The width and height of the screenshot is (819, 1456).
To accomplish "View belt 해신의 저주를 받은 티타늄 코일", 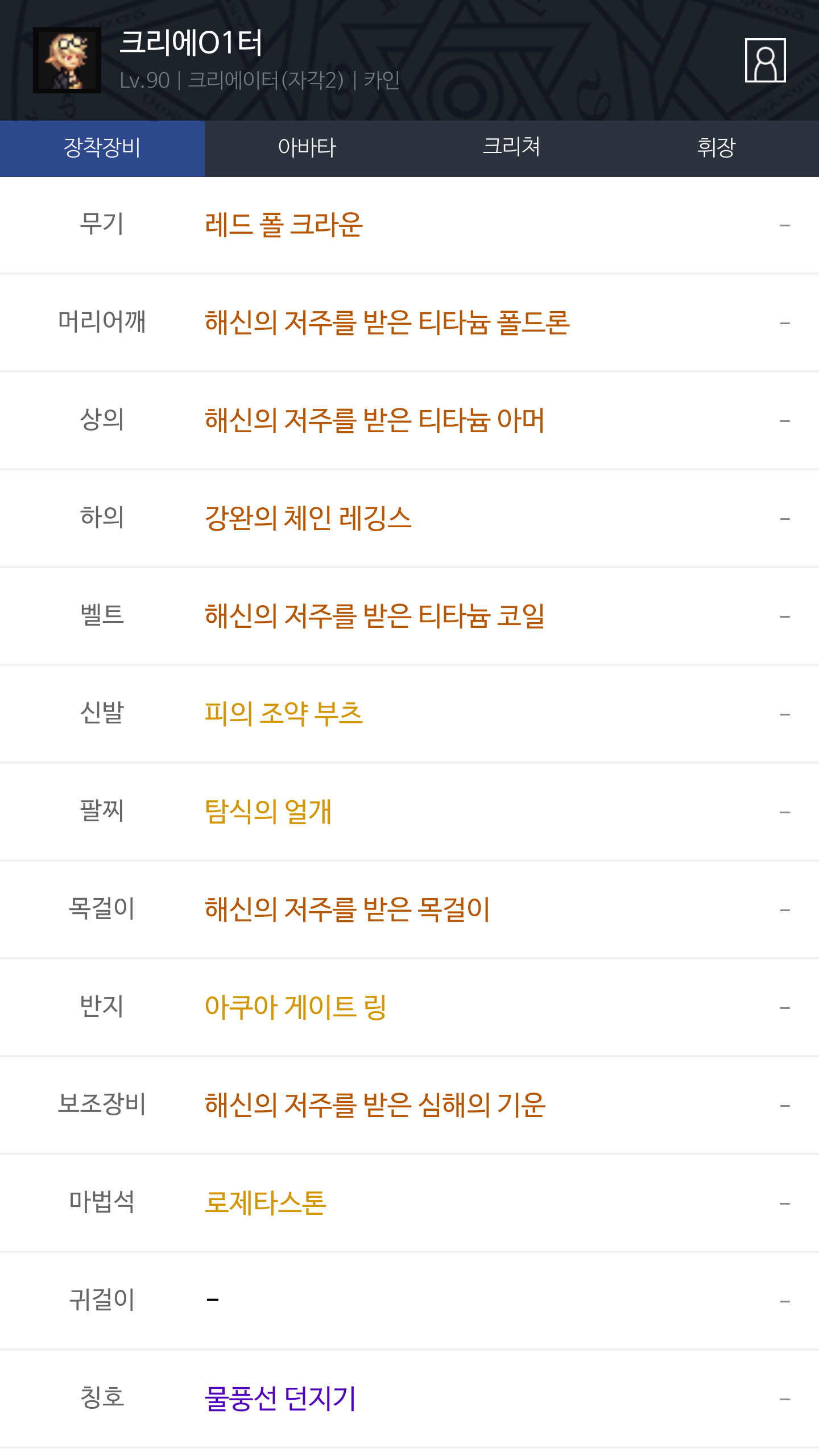I will pyautogui.click(x=374, y=617).
